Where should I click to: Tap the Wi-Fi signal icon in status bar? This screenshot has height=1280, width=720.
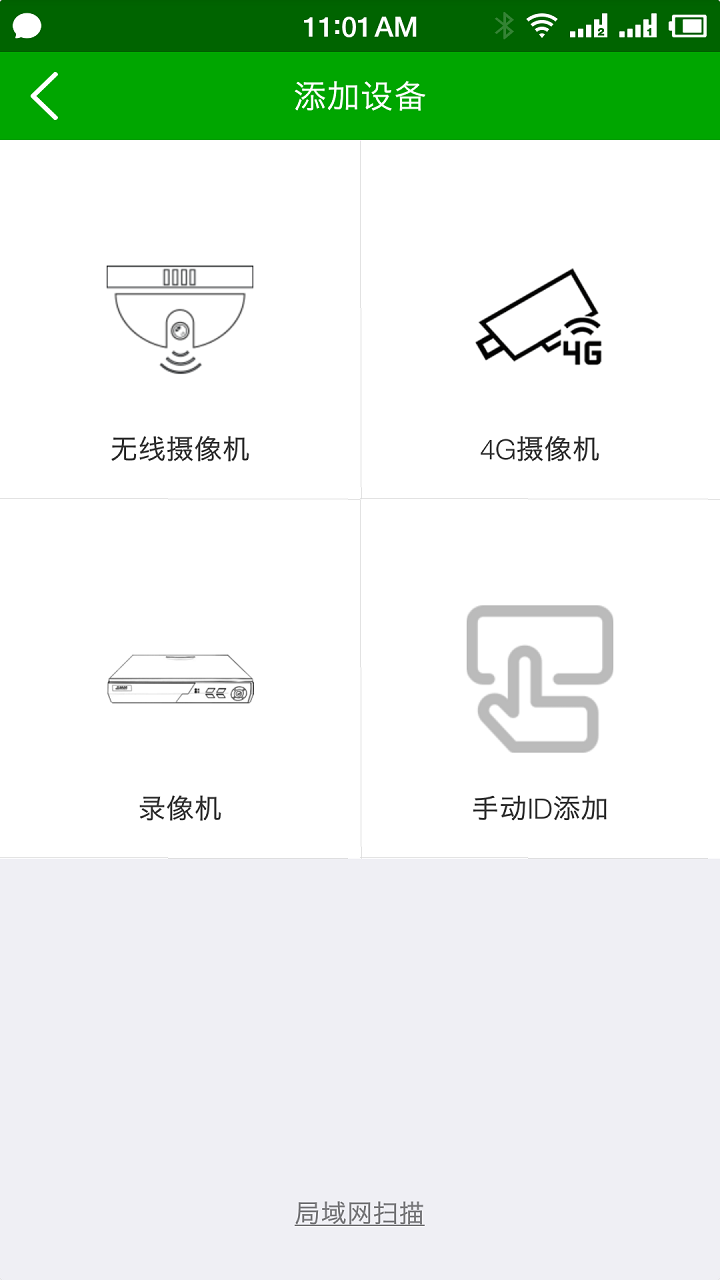point(540,25)
